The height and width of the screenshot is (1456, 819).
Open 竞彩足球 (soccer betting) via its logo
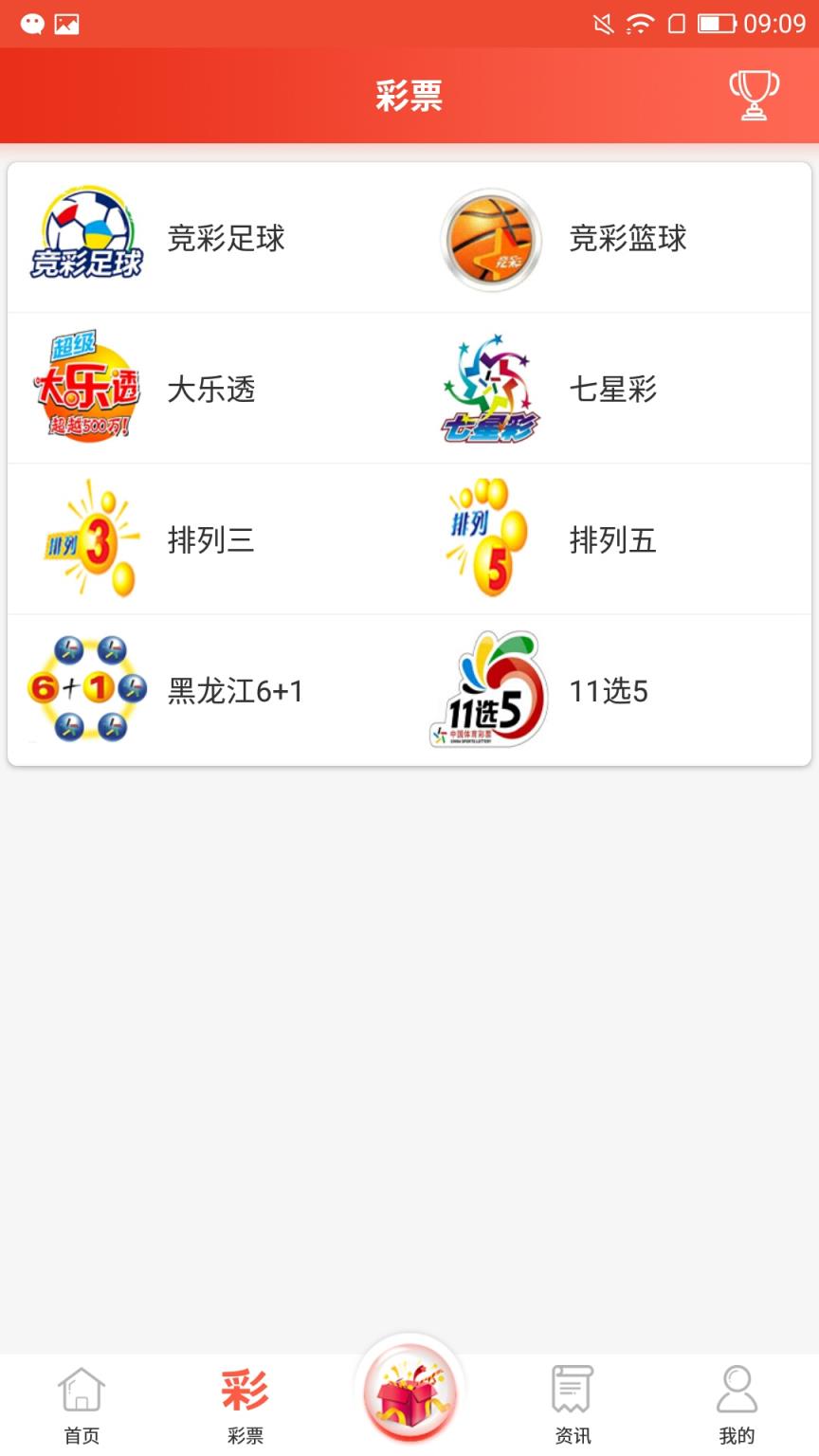pyautogui.click(x=86, y=237)
